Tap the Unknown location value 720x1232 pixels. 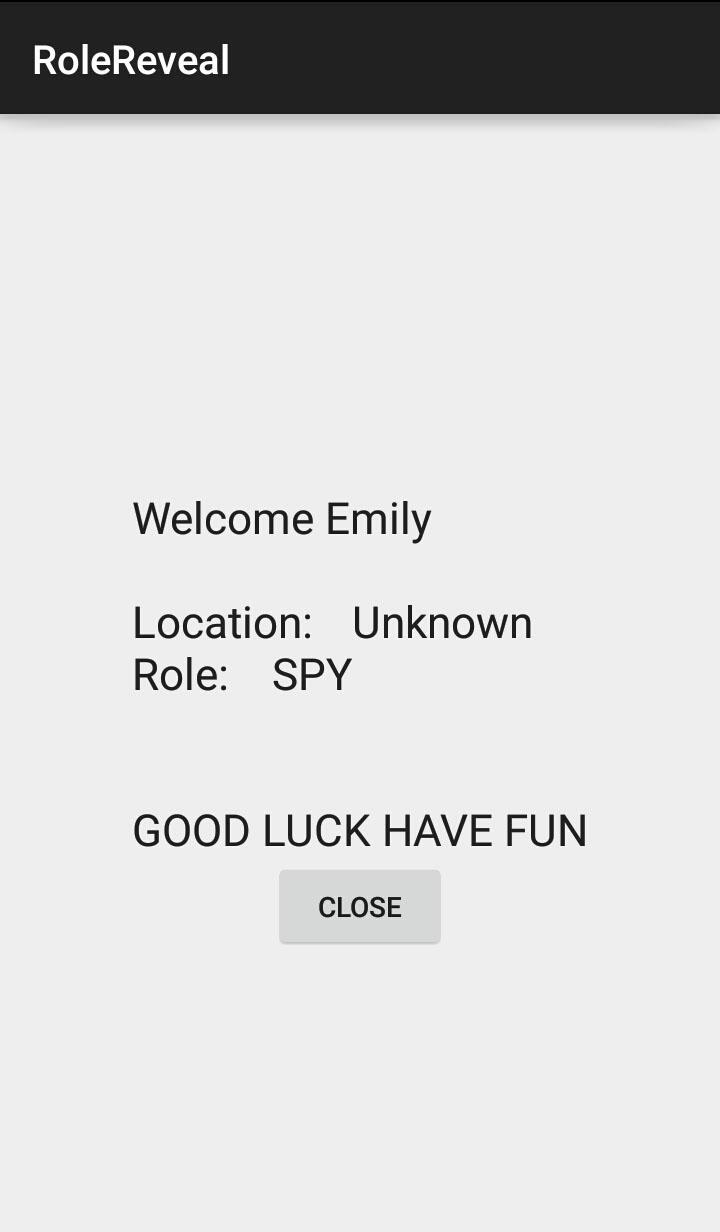[441, 621]
